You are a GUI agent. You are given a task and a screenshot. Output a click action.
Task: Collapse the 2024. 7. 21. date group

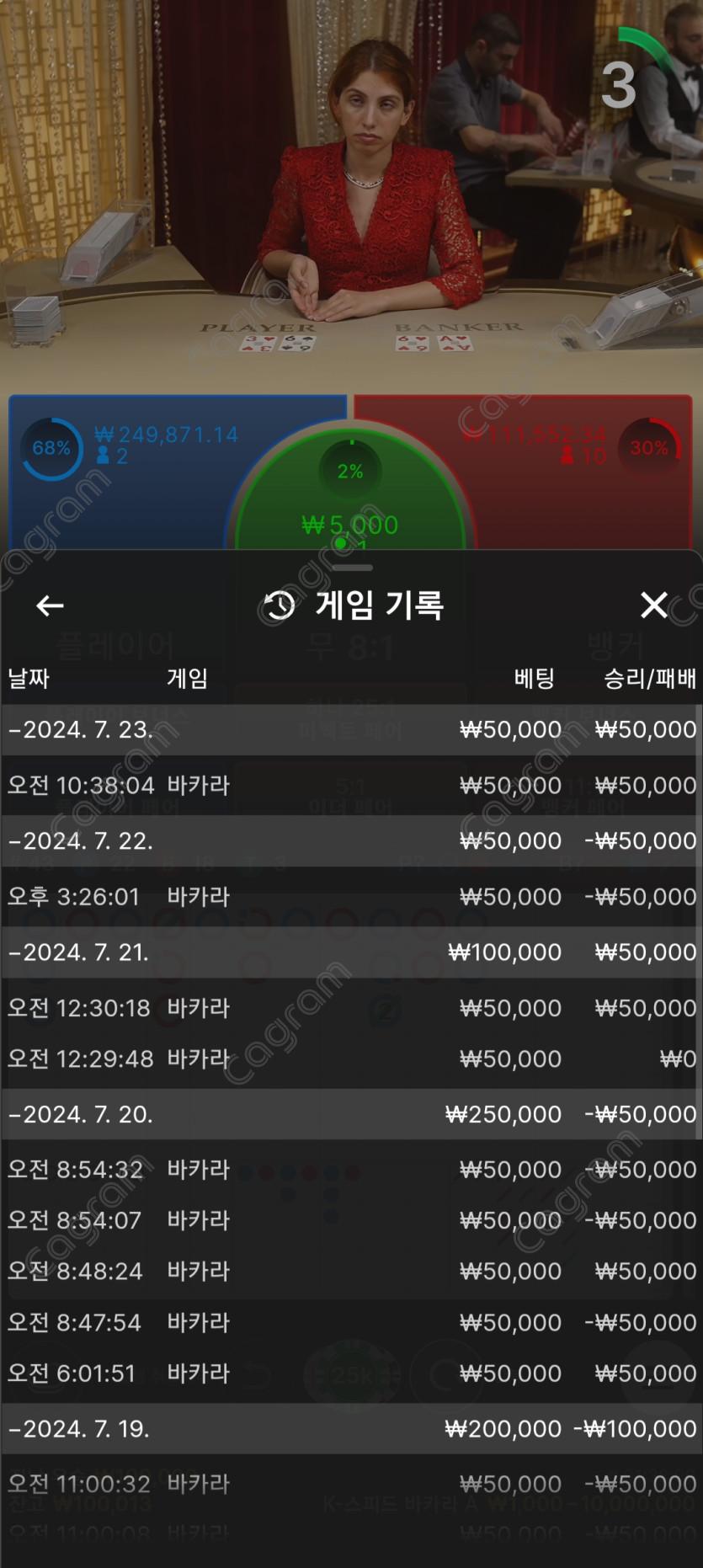[351, 952]
